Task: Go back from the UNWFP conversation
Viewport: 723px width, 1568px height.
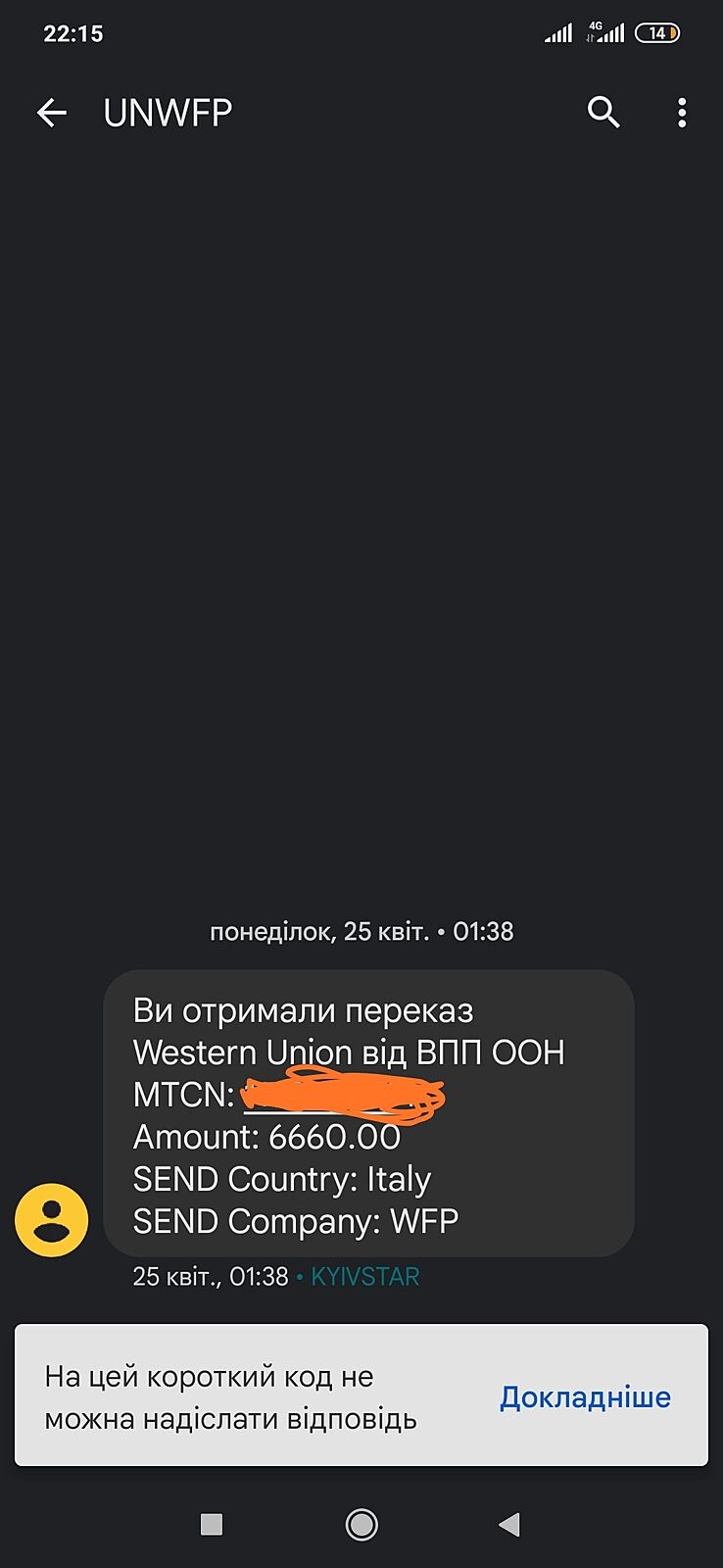Action: [x=52, y=114]
